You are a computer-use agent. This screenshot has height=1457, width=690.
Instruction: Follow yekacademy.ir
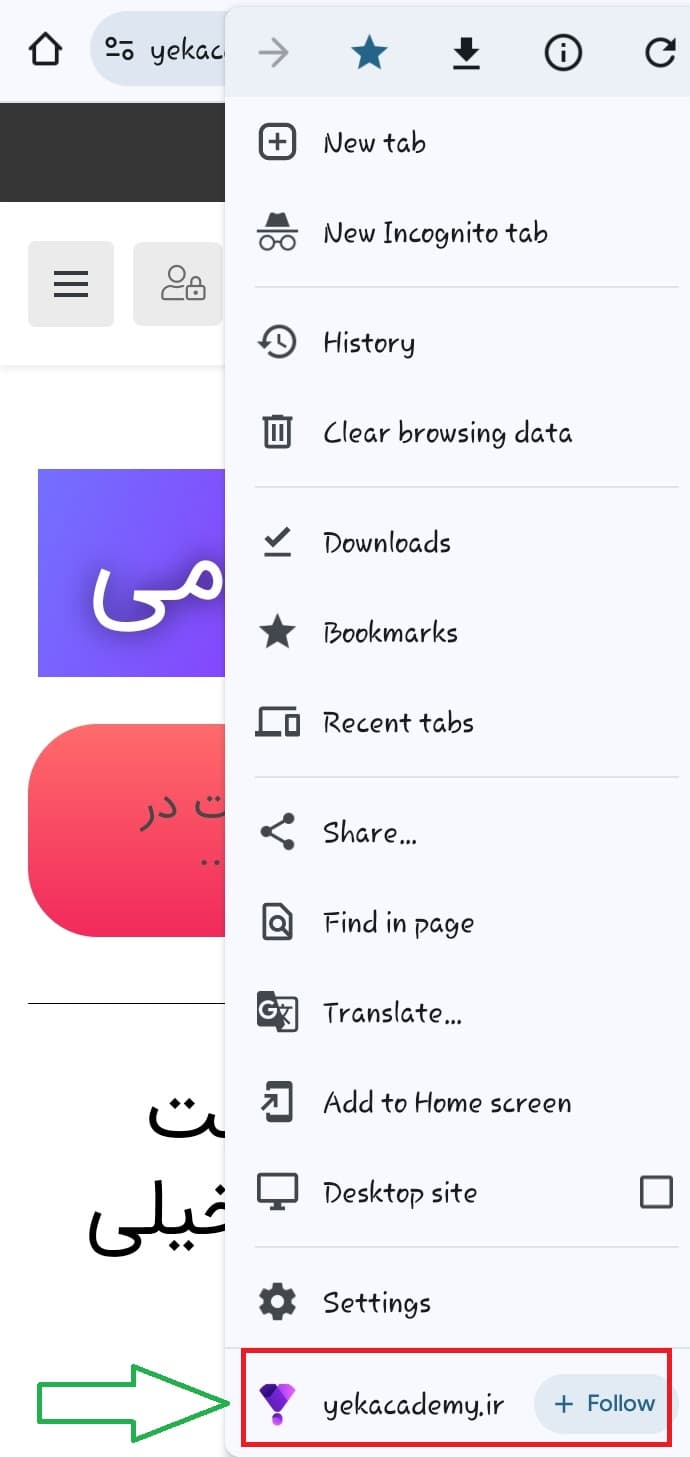pos(605,1404)
